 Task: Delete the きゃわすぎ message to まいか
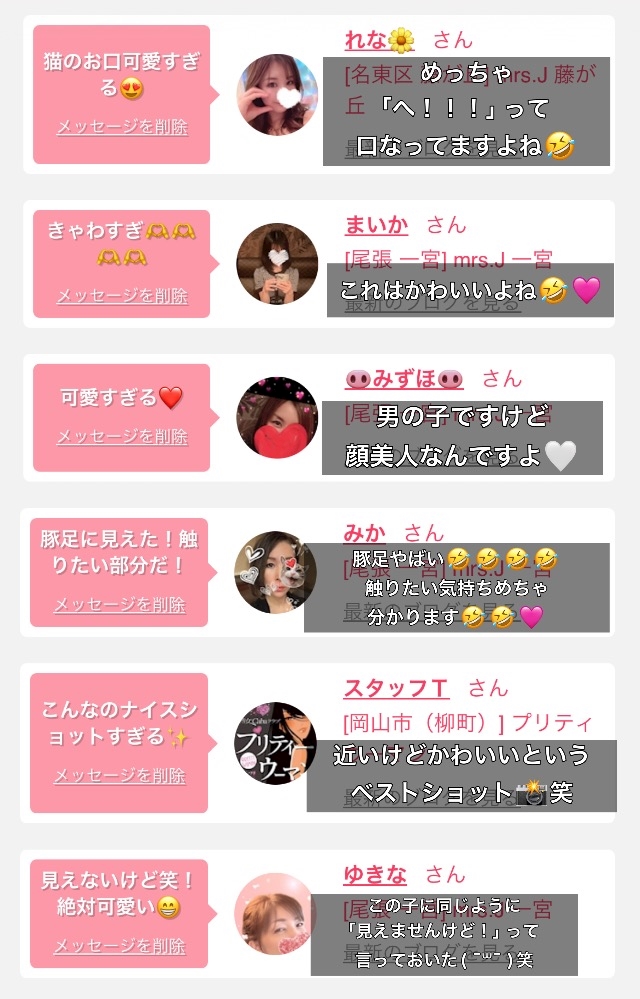[x=122, y=296]
